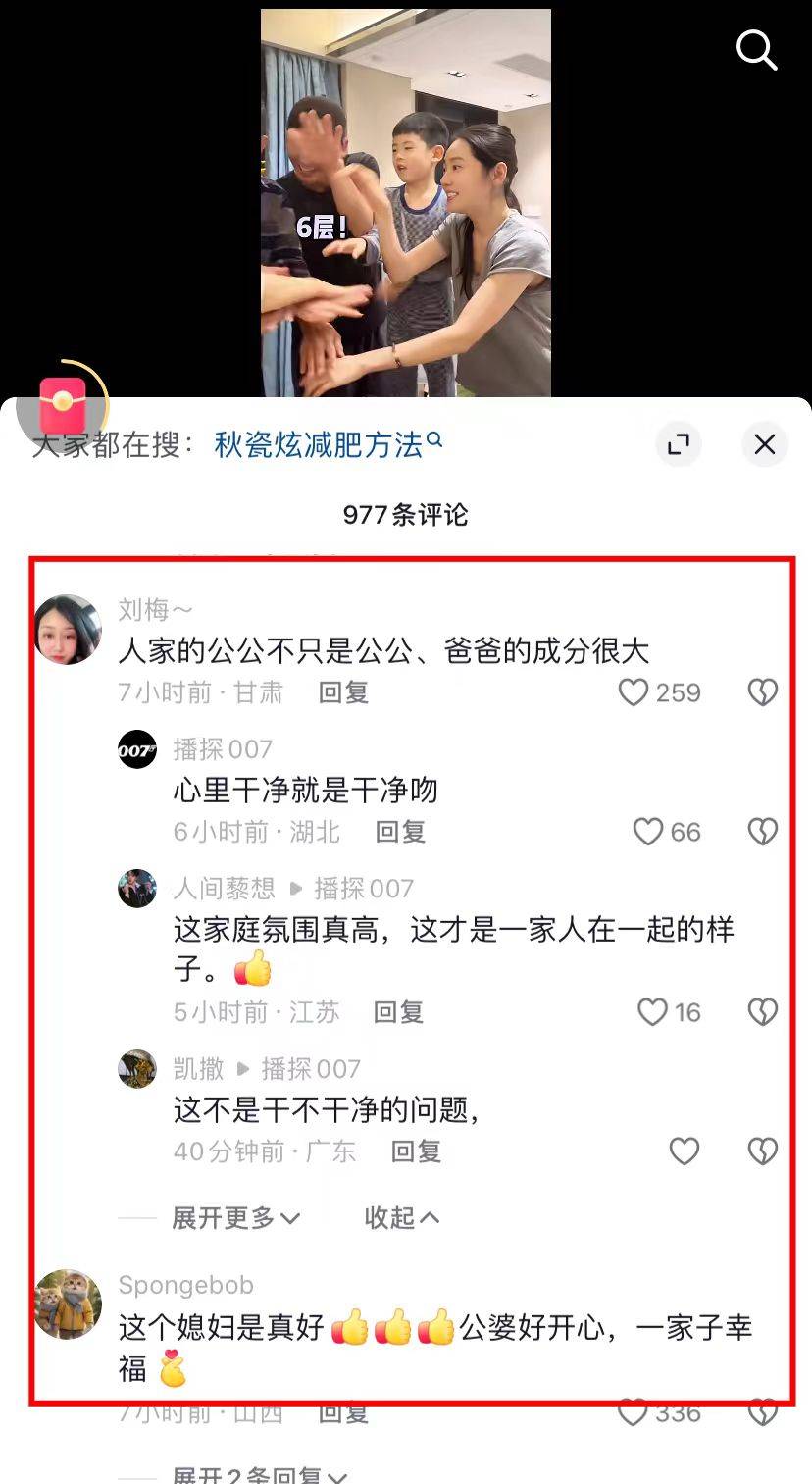Like 刘梅～'s comment
This screenshot has width=812, height=1484.
tap(634, 692)
